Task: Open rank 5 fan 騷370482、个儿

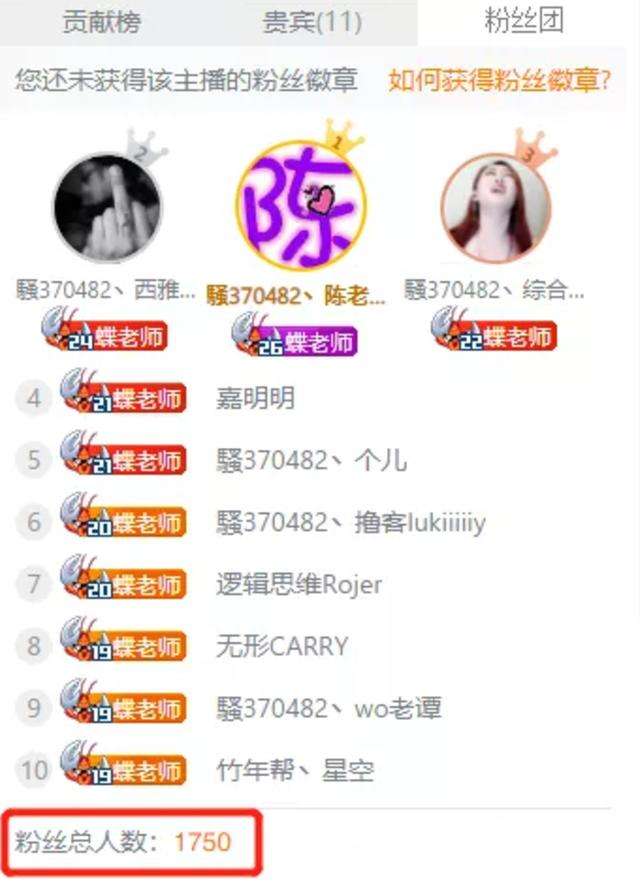Action: 312,461
